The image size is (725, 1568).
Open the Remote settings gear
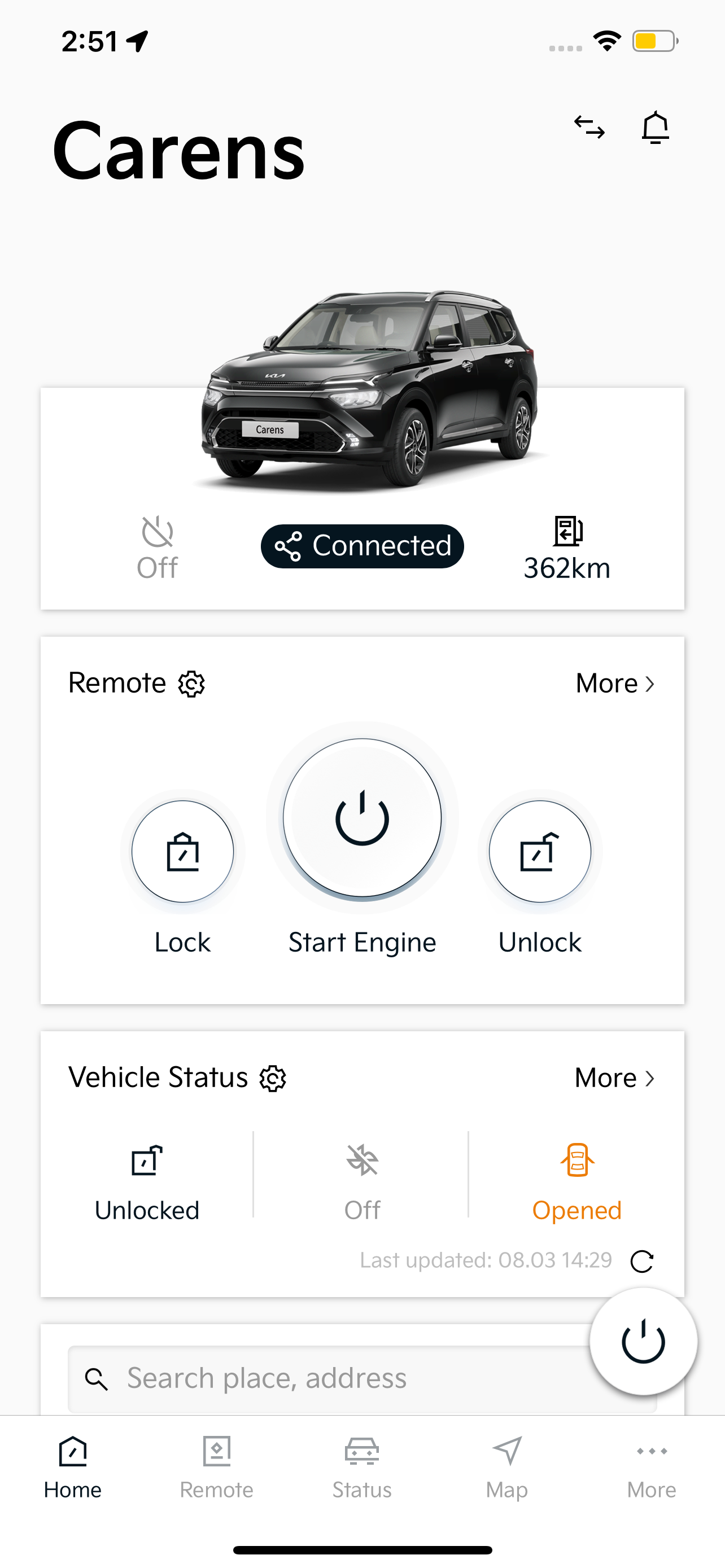pyautogui.click(x=192, y=684)
